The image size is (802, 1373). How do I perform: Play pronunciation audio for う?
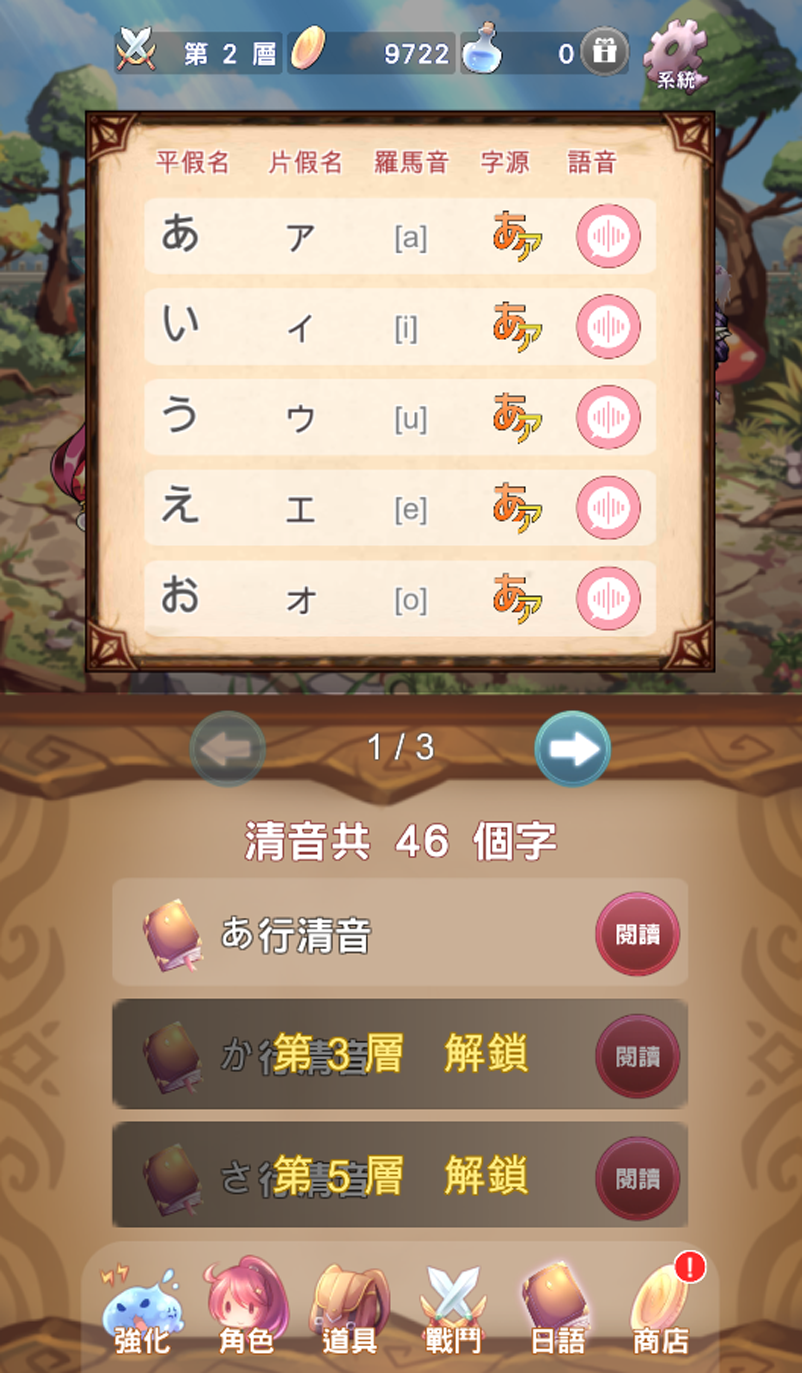click(607, 418)
